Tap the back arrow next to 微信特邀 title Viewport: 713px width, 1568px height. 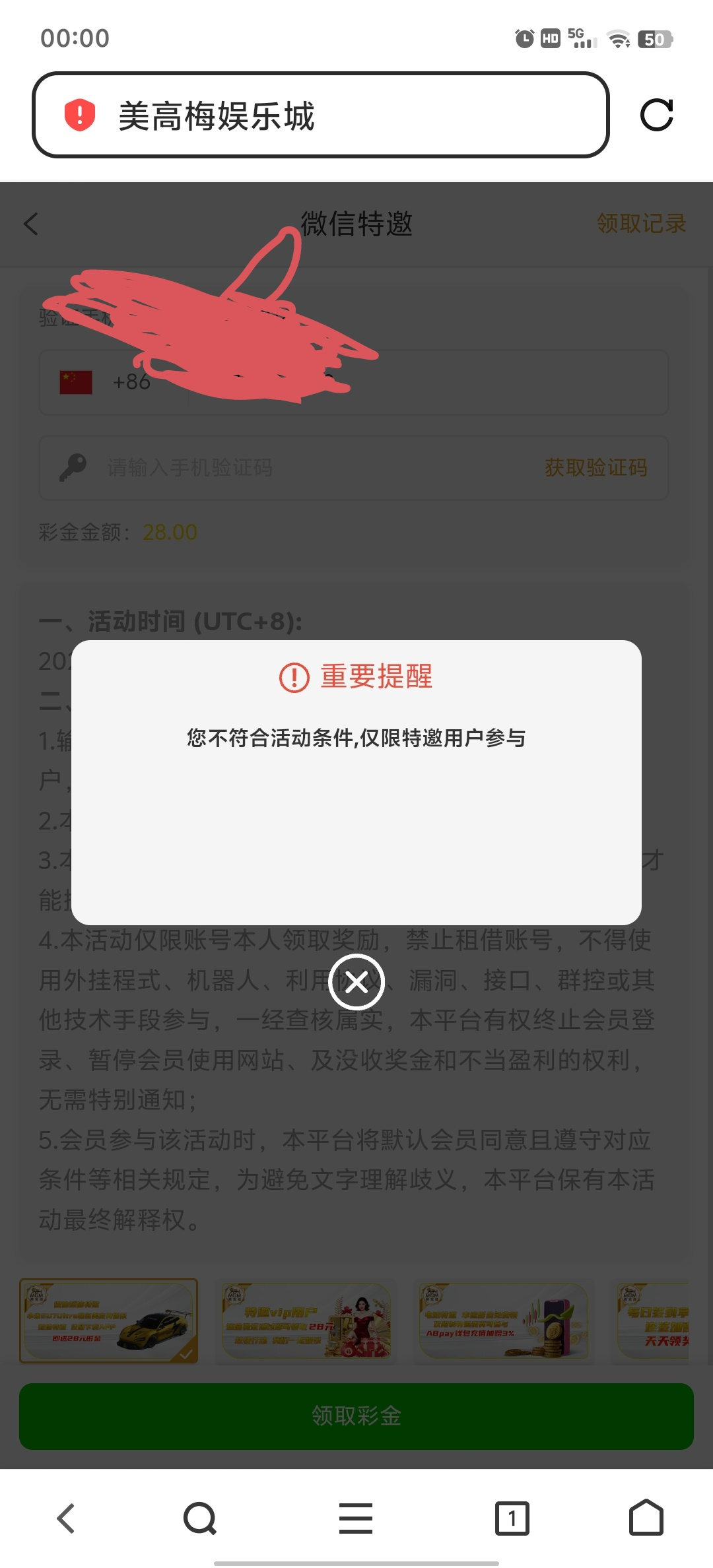pyautogui.click(x=30, y=224)
